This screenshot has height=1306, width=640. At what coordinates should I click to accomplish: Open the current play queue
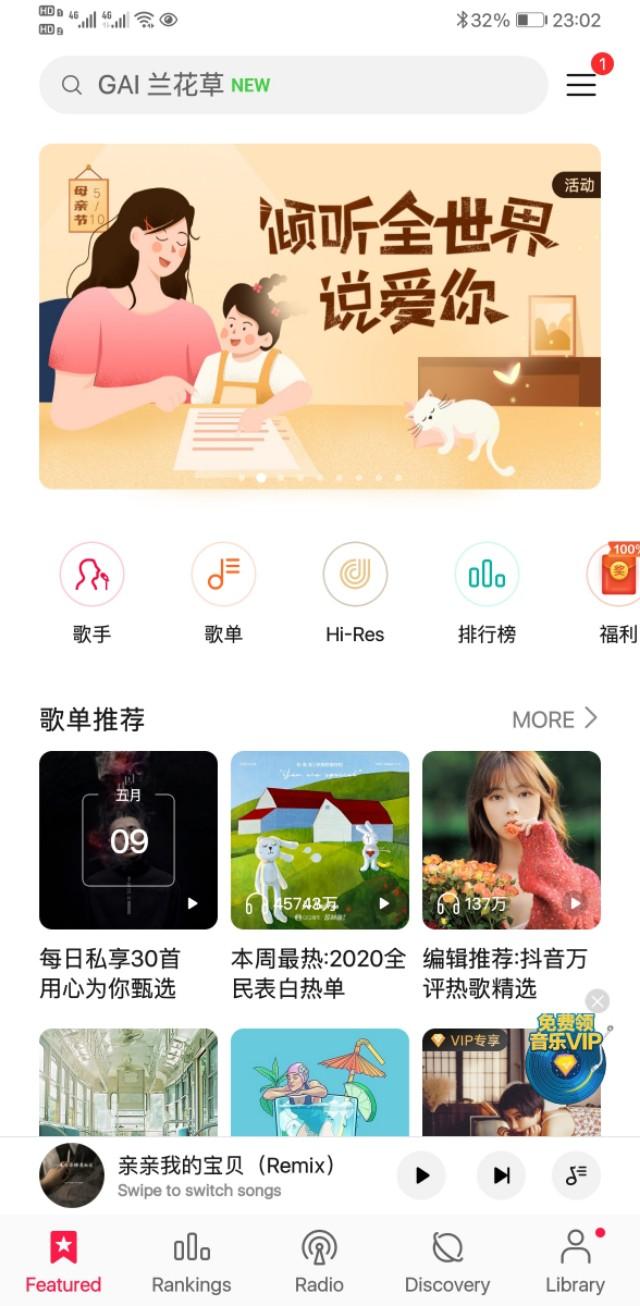(x=576, y=1175)
